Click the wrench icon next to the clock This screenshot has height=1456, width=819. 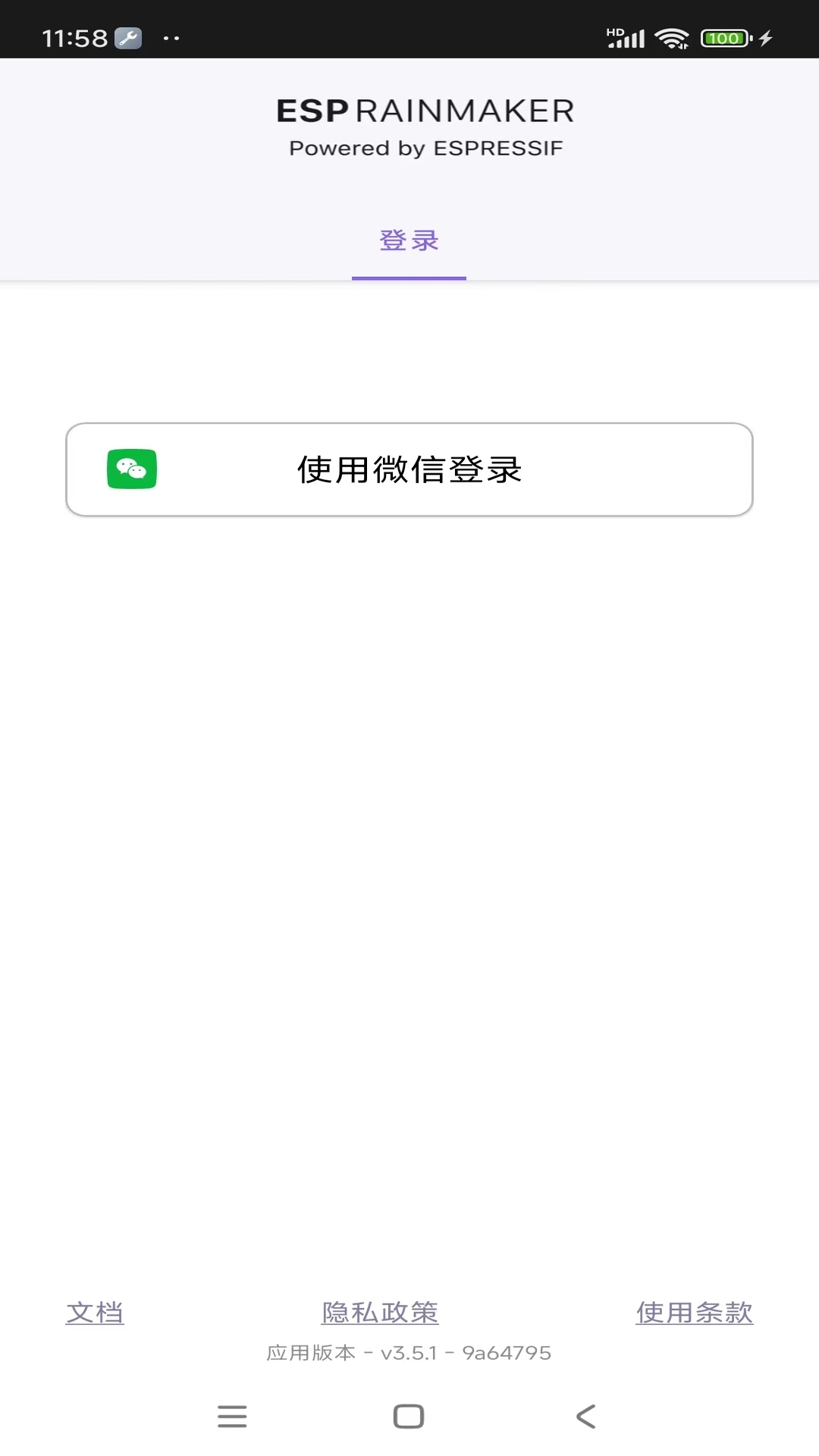coord(129,36)
